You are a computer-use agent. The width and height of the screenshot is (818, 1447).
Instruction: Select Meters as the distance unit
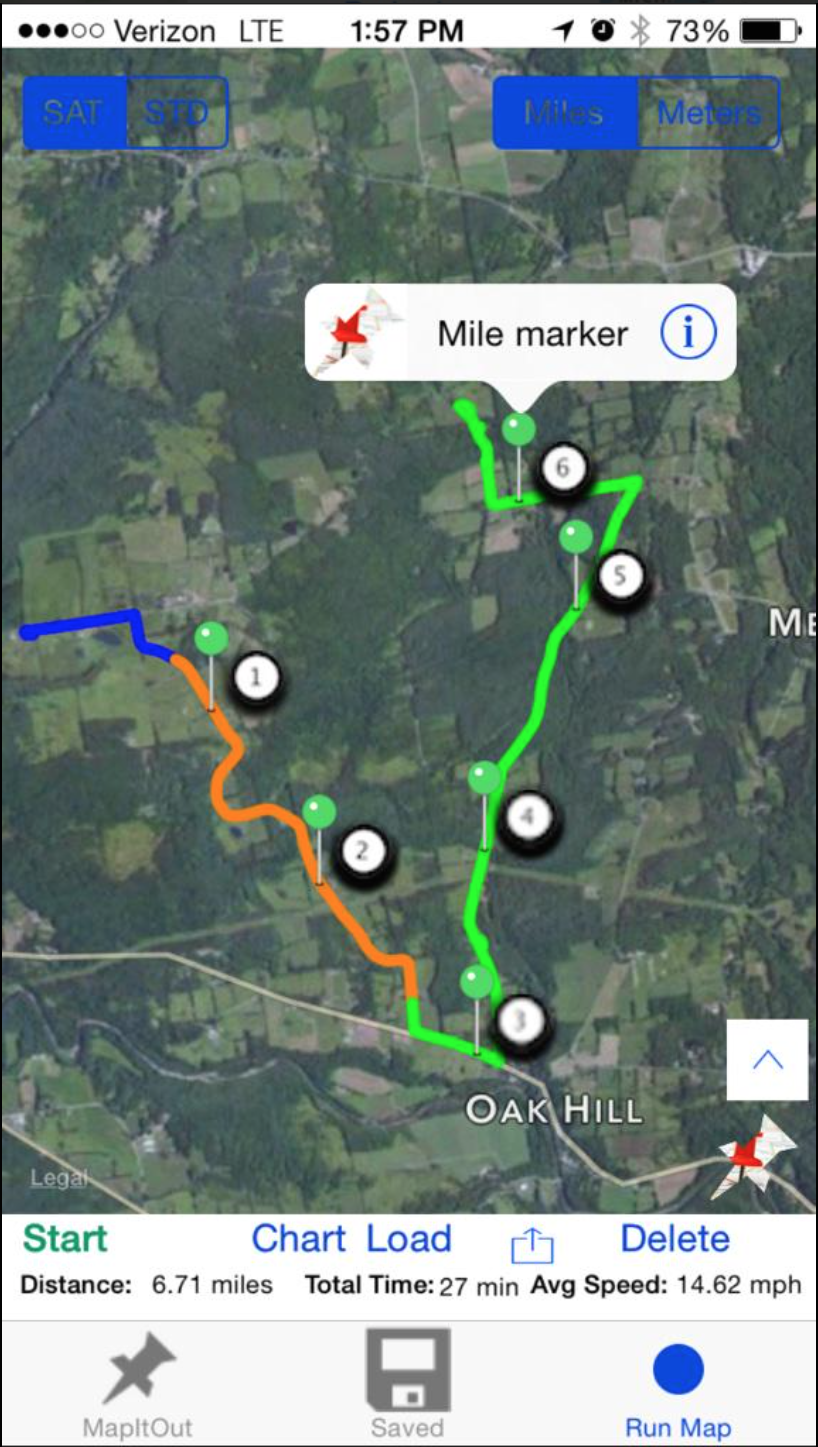coord(708,113)
